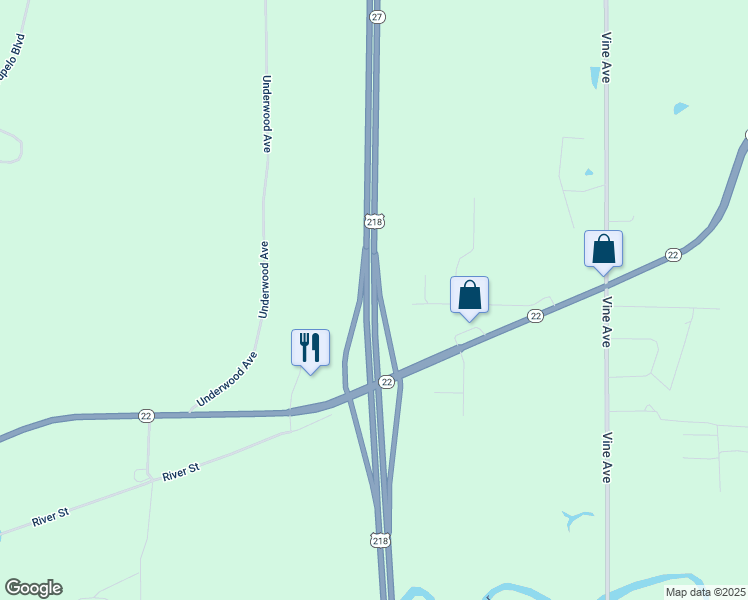This screenshot has width=748, height=600.
Task: Select the shopping bag marker on Vine Ave
Action: point(603,249)
